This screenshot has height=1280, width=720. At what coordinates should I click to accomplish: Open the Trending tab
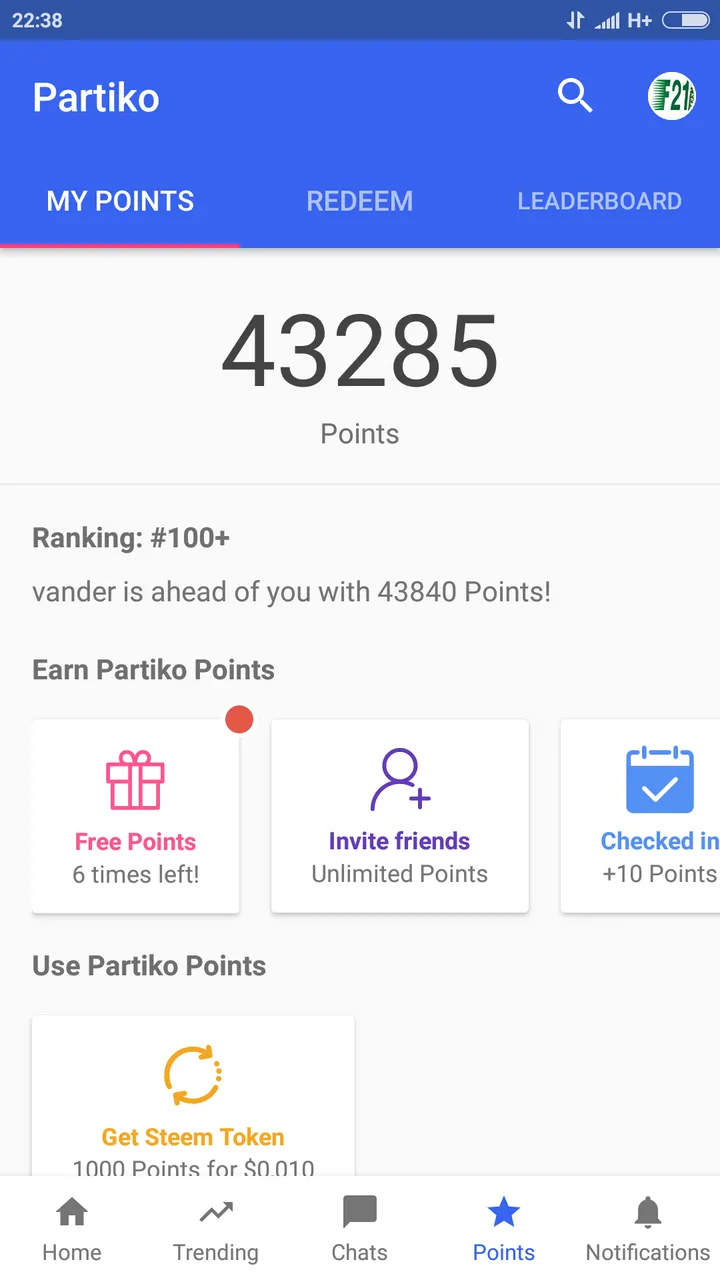click(x=216, y=1229)
